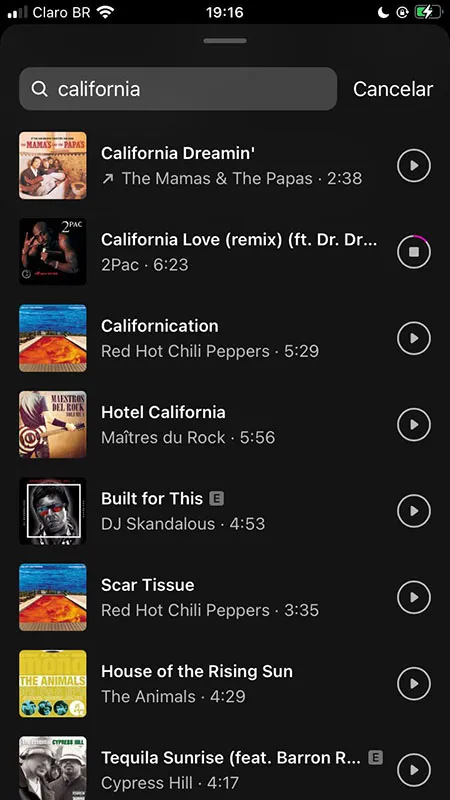450x800 pixels.
Task: Tap the search field containing 'california'
Action: [178, 89]
